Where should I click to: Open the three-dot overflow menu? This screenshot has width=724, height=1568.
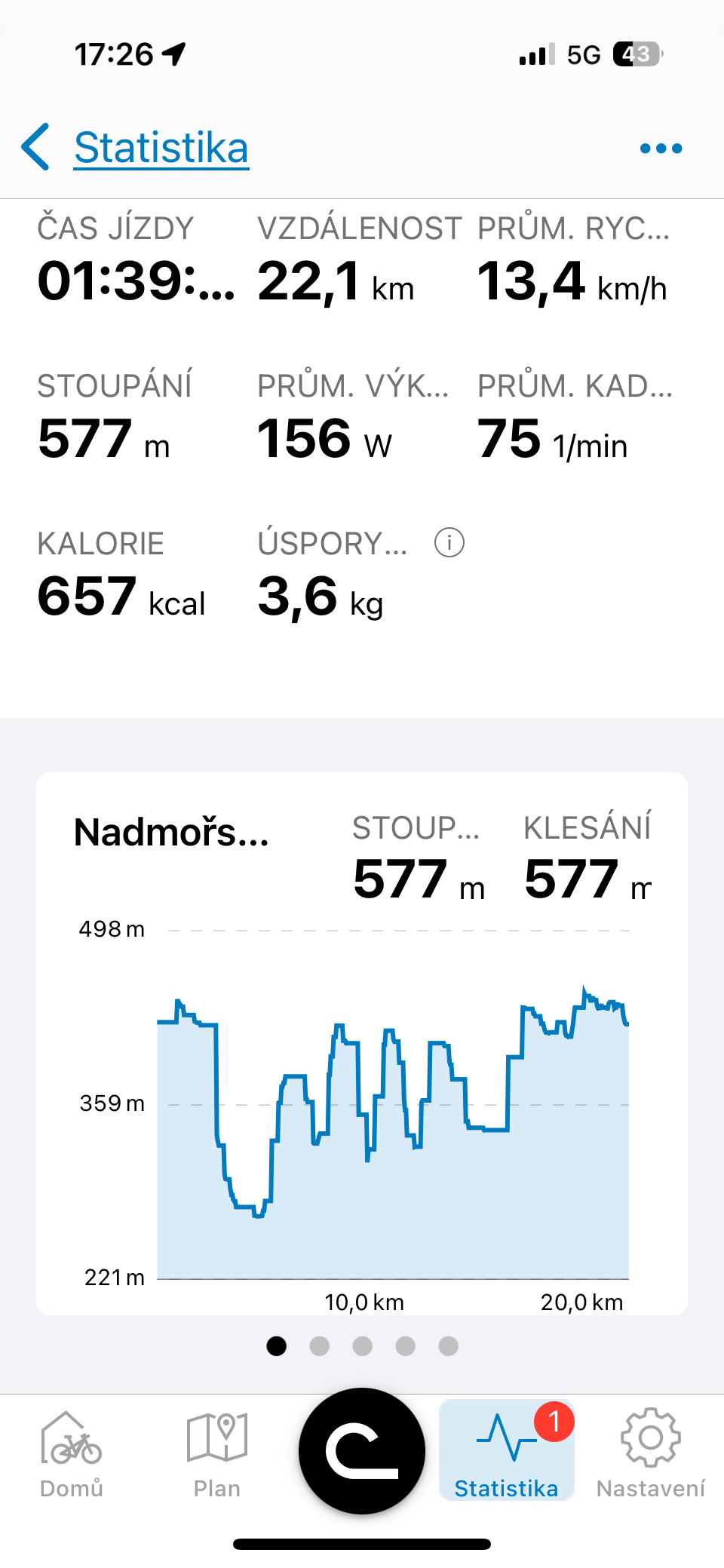661,149
